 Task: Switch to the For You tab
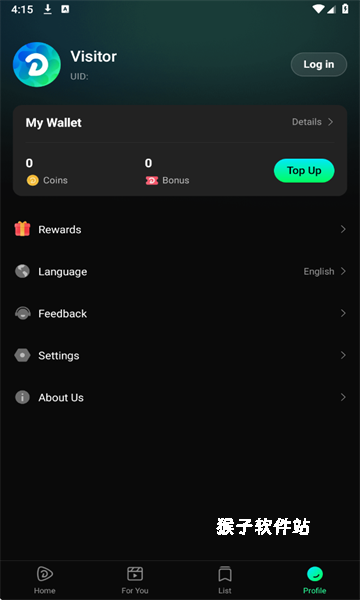135,580
